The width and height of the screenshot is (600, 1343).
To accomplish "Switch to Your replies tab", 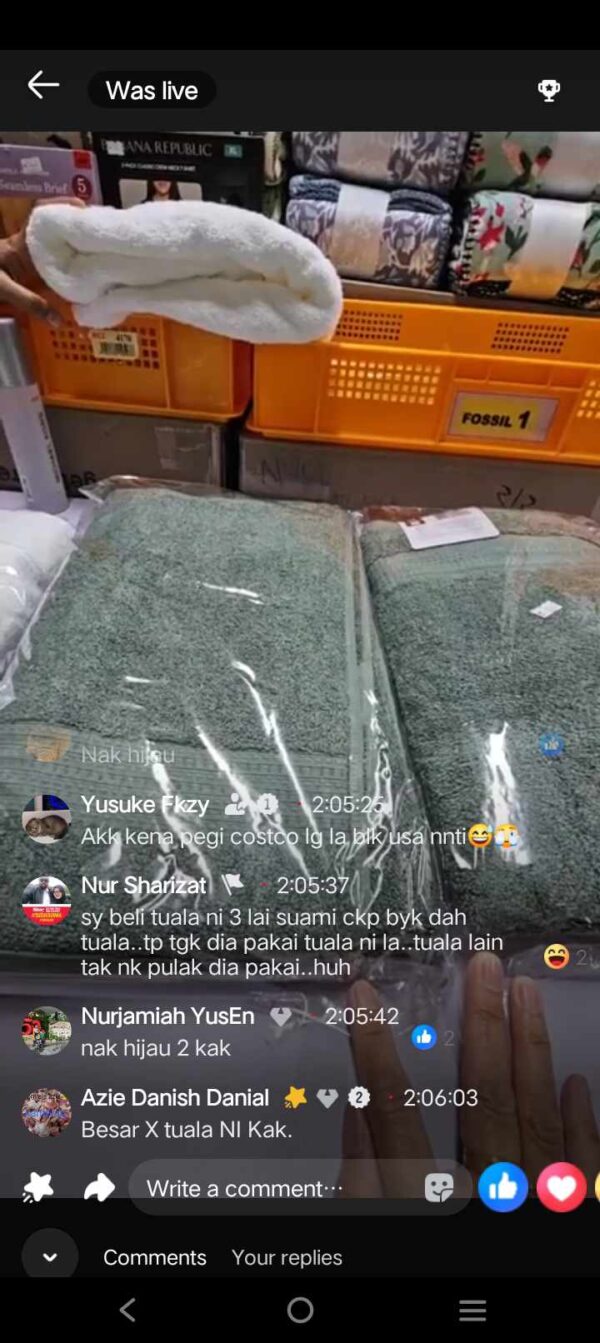I will pyautogui.click(x=287, y=1257).
